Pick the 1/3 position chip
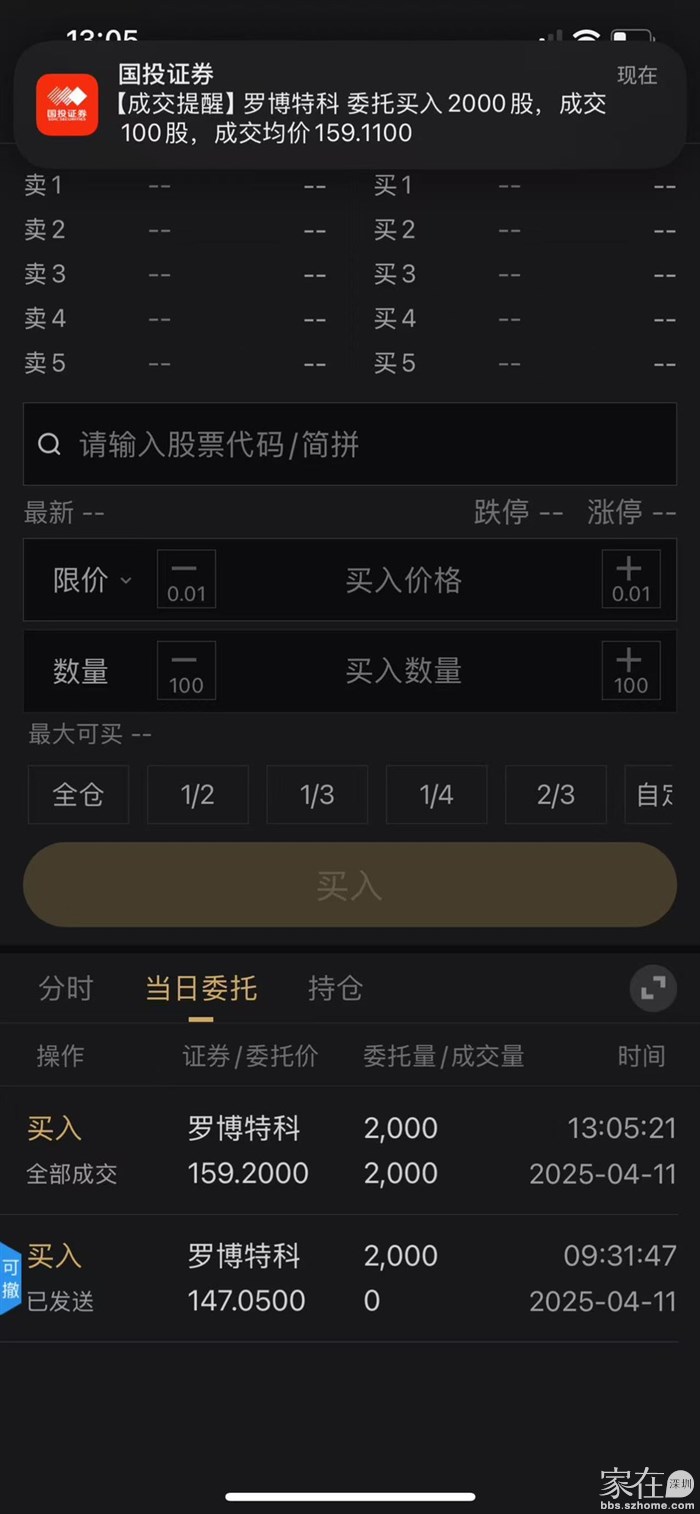The image size is (700, 1514). tap(317, 795)
